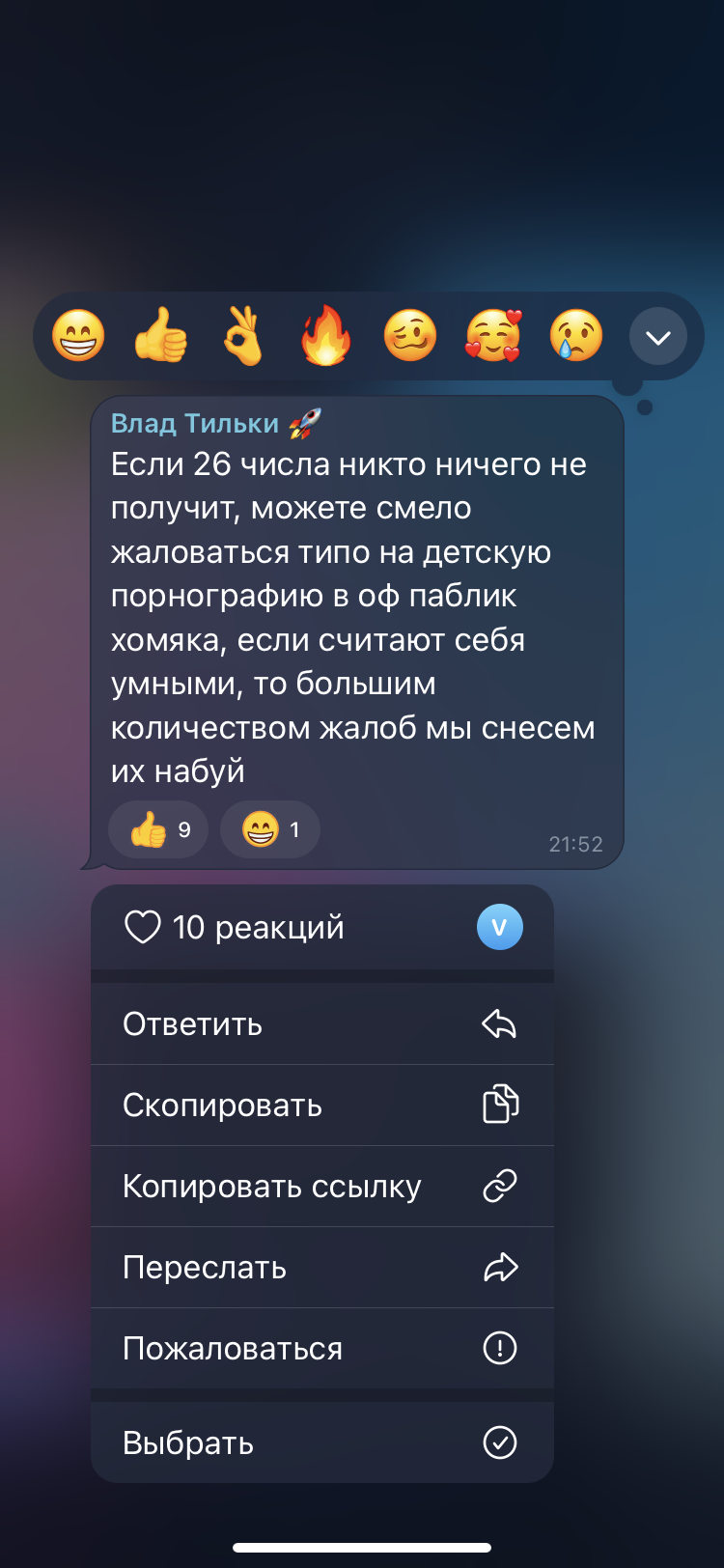Expand the full emoji reaction list
Screen dimensions: 724x1568
[658, 337]
